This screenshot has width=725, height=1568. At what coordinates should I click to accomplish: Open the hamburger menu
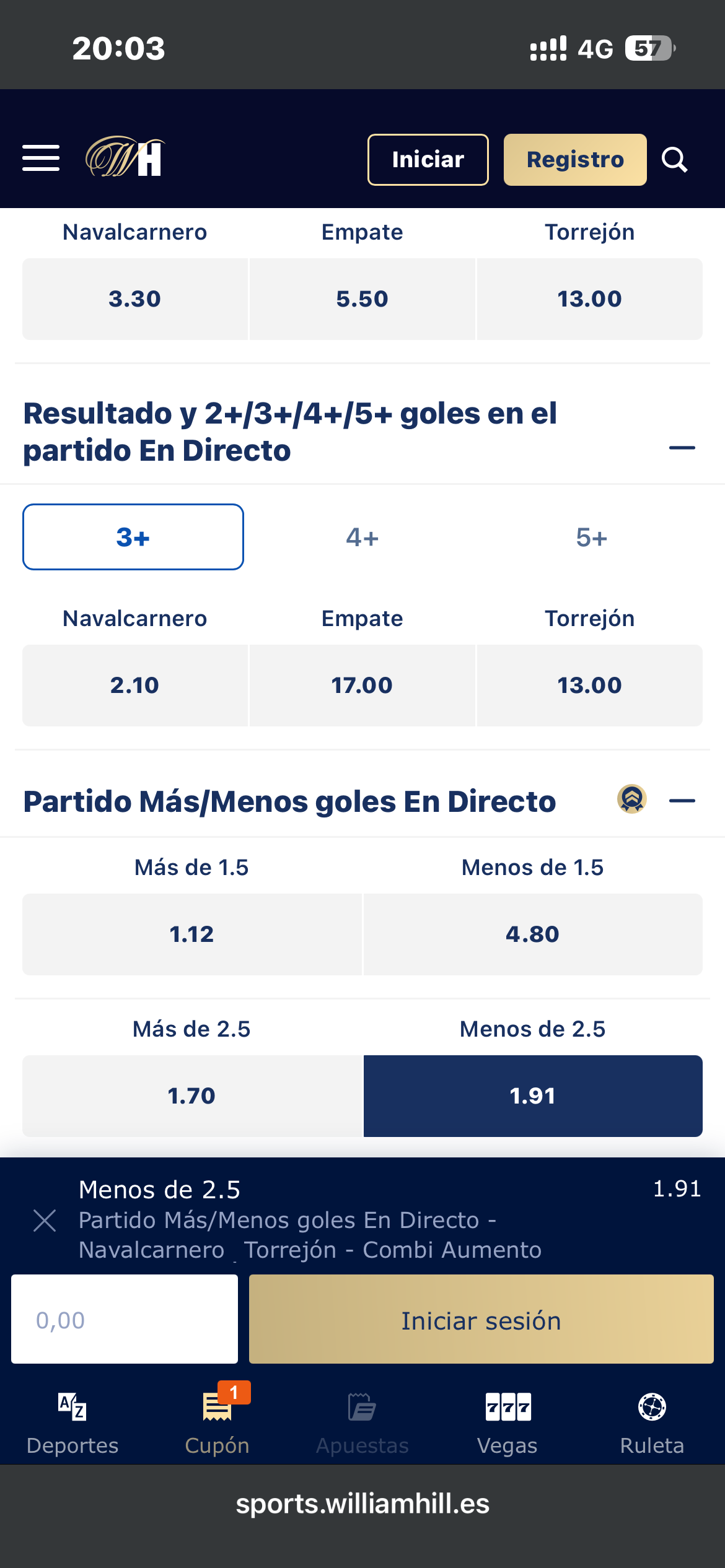click(41, 159)
